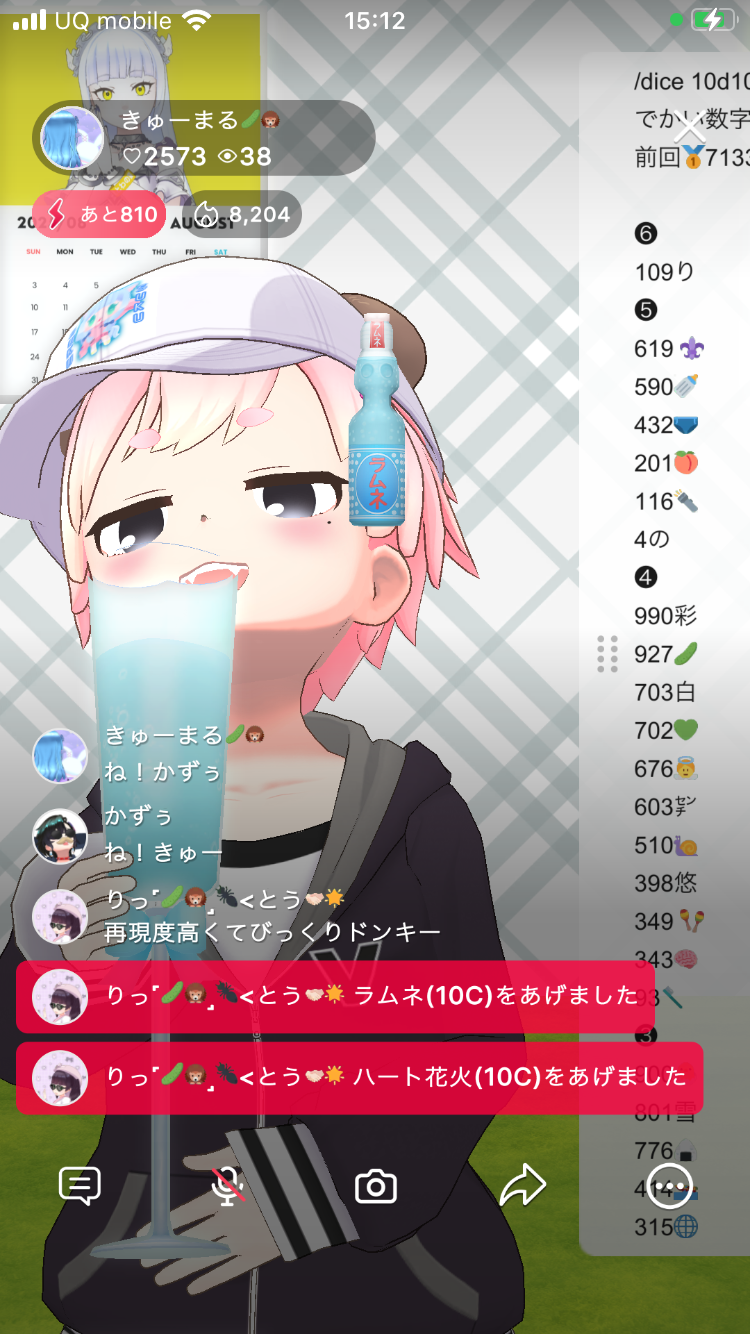This screenshot has width=750, height=1334.
Task: Open the comment input icon
Action: [x=80, y=1186]
